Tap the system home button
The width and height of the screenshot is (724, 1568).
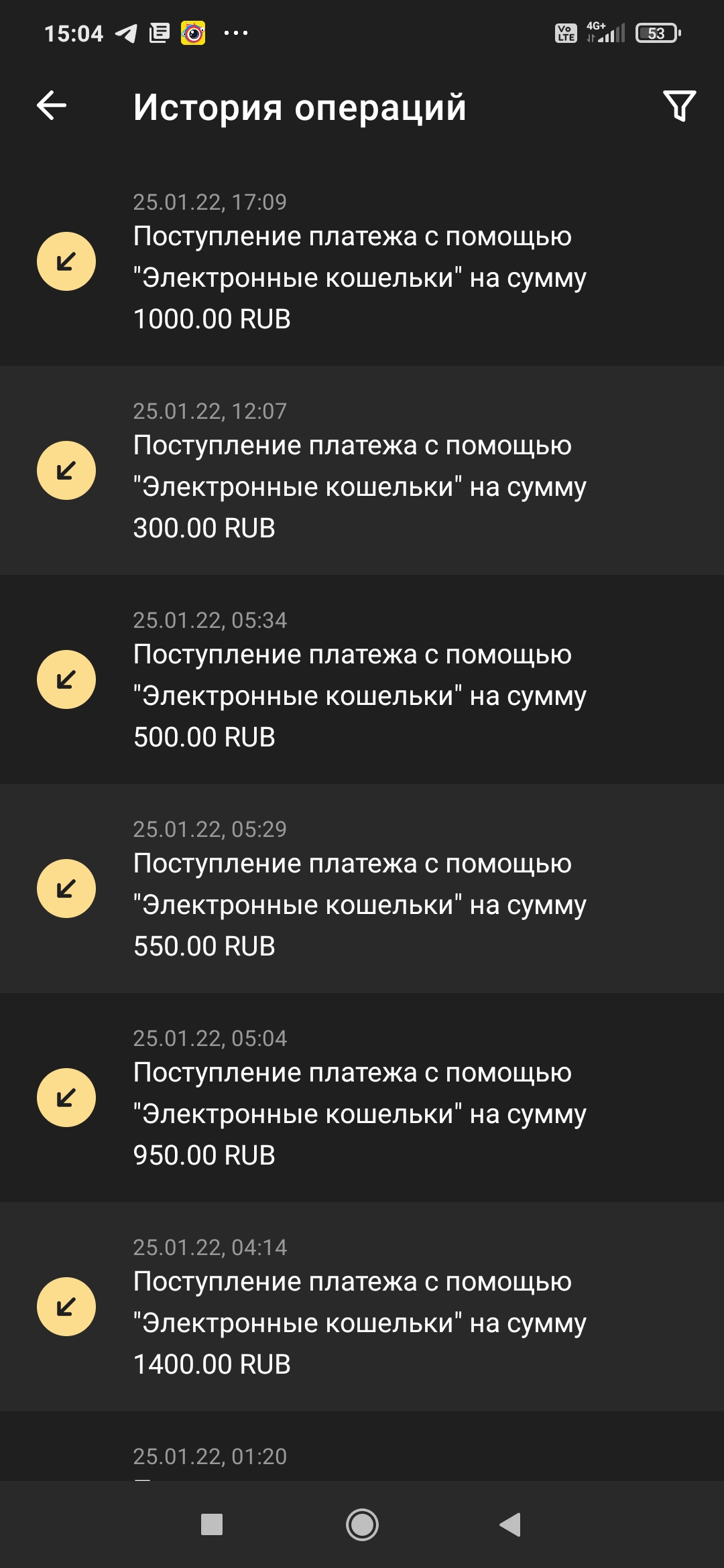[x=362, y=1524]
